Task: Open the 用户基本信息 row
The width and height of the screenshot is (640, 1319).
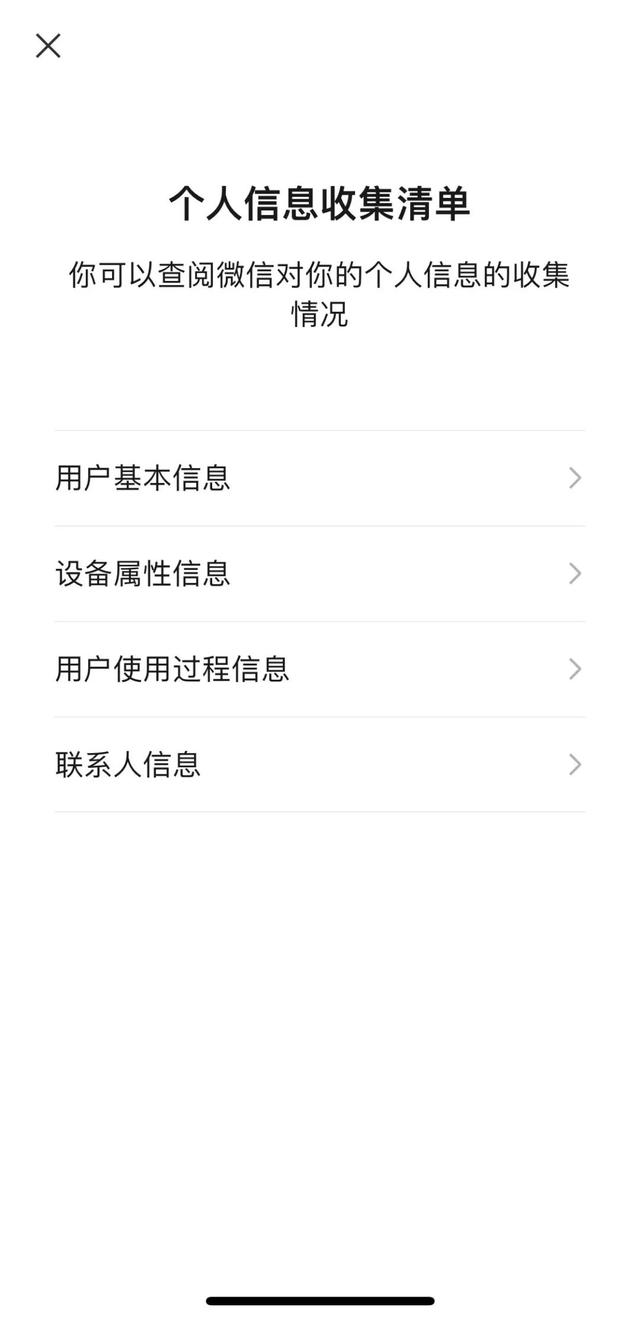Action: coord(319,478)
